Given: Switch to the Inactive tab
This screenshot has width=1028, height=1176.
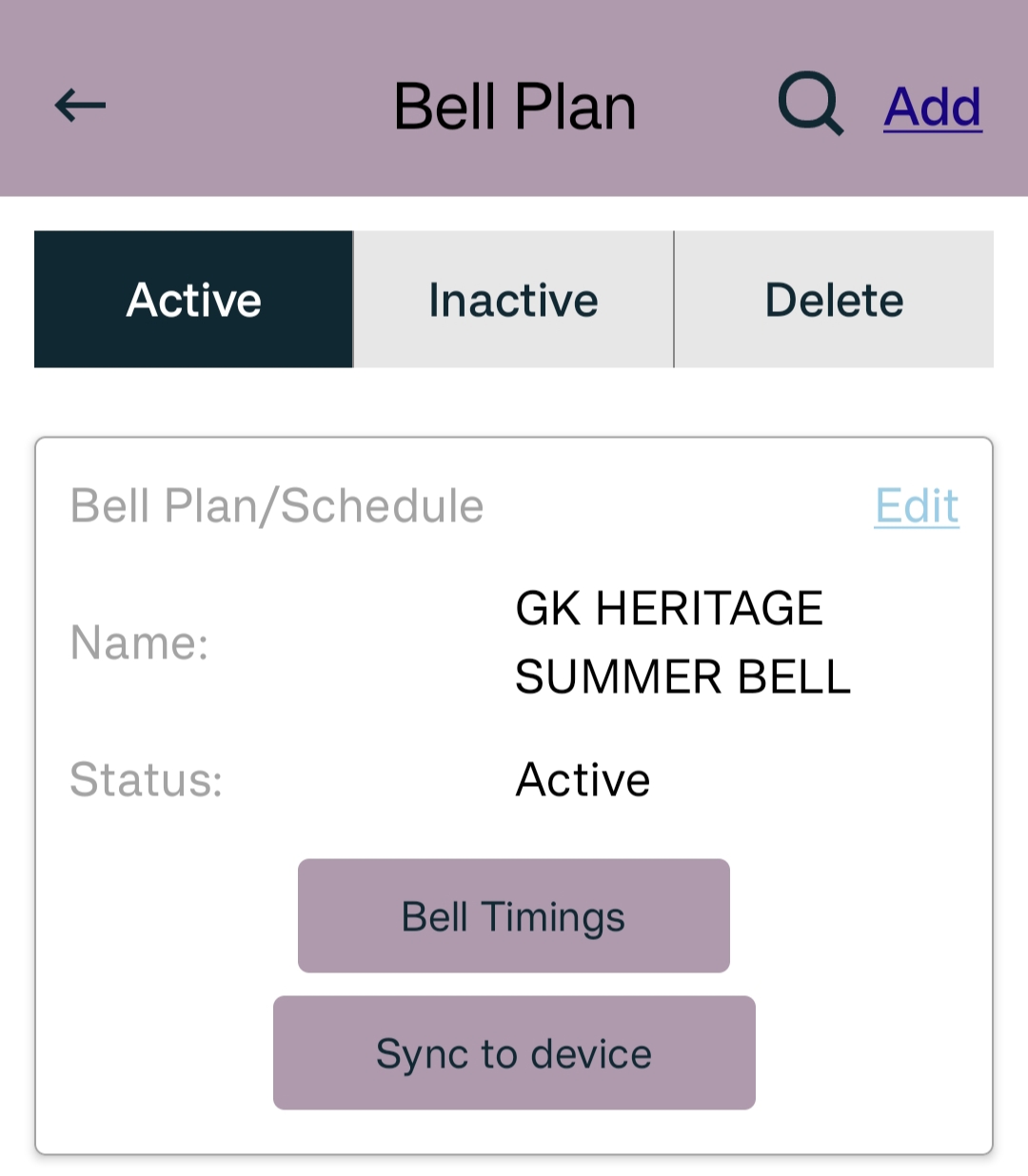Looking at the screenshot, I should (512, 299).
